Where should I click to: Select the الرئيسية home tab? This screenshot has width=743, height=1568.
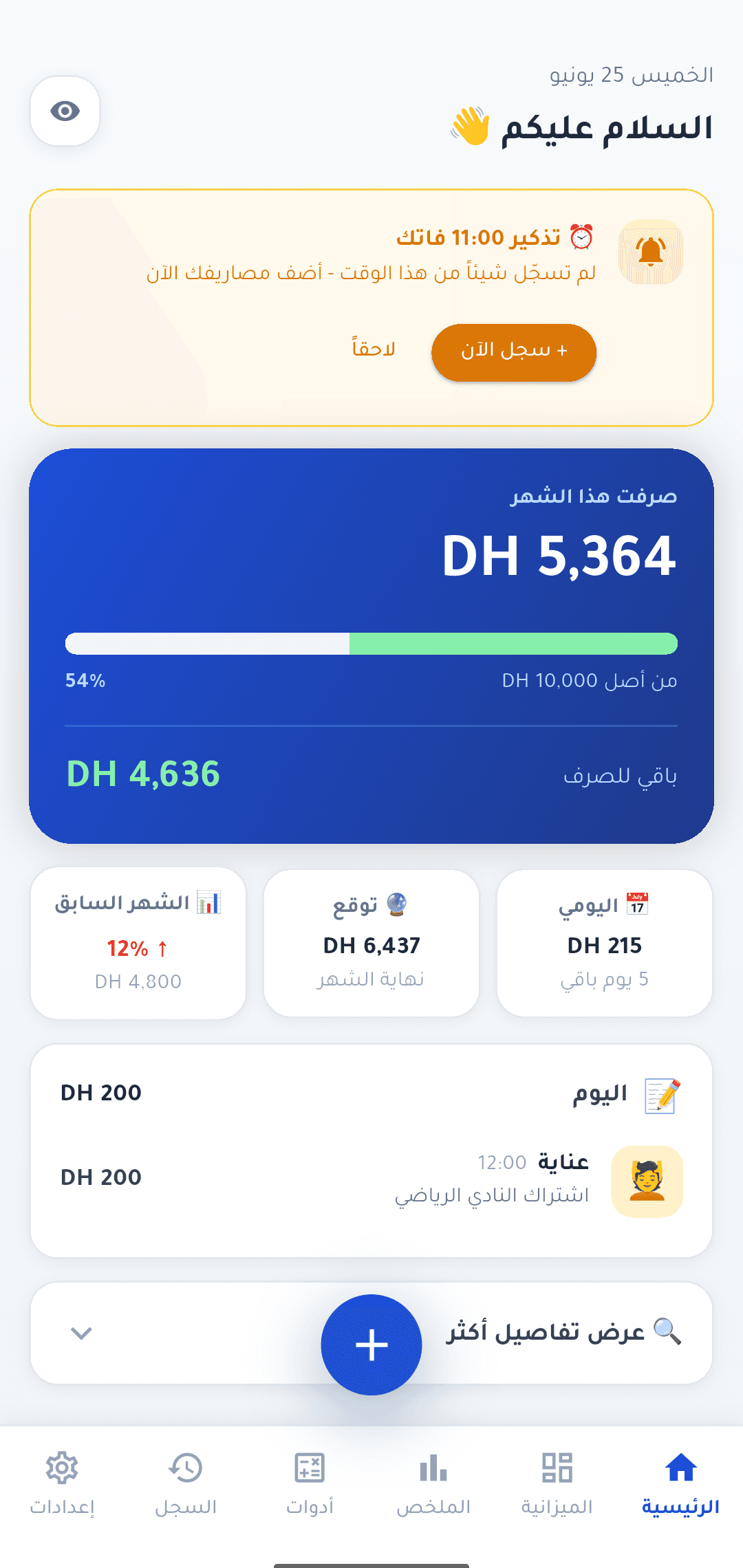(x=681, y=1483)
